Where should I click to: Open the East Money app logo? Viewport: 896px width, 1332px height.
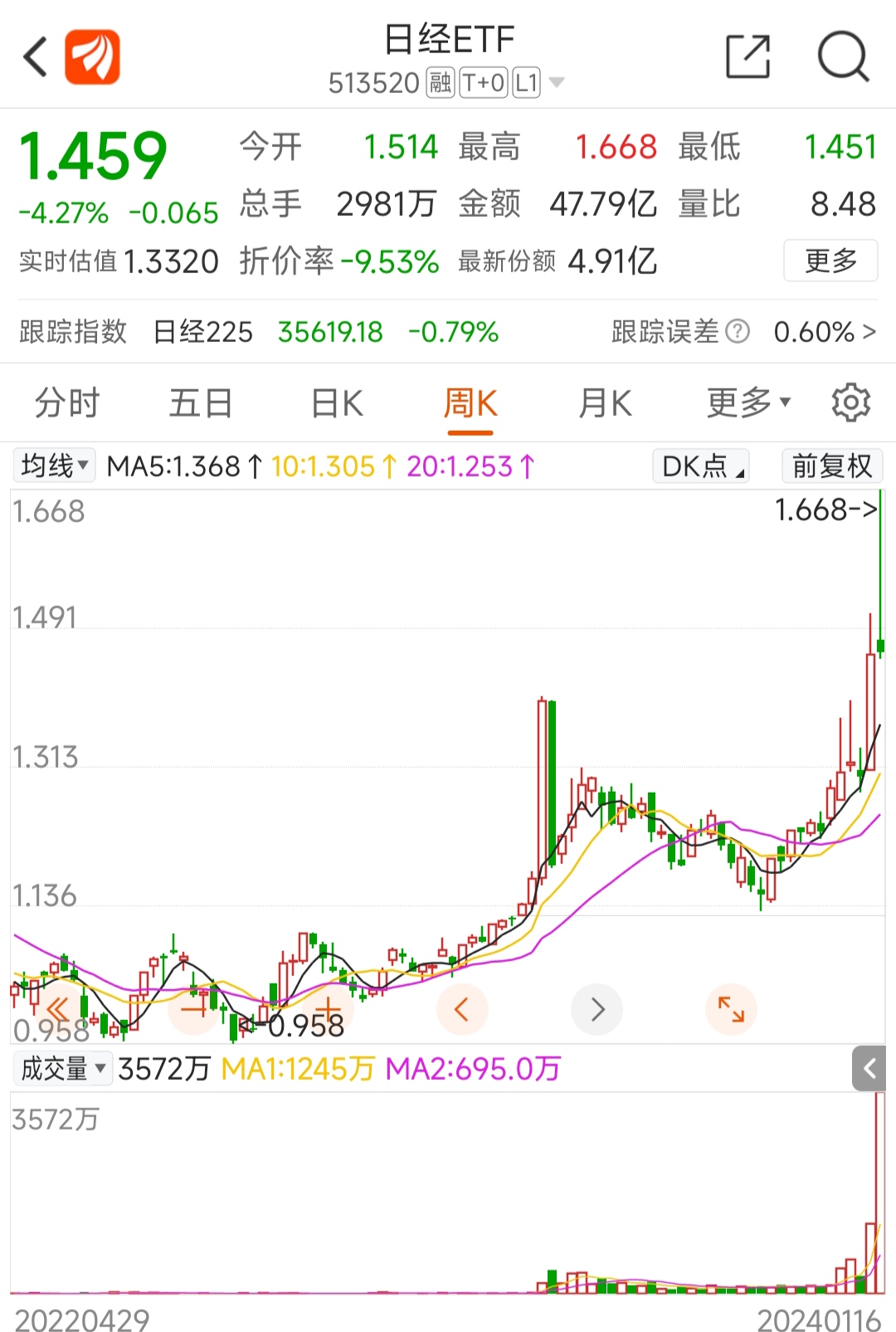[x=95, y=56]
